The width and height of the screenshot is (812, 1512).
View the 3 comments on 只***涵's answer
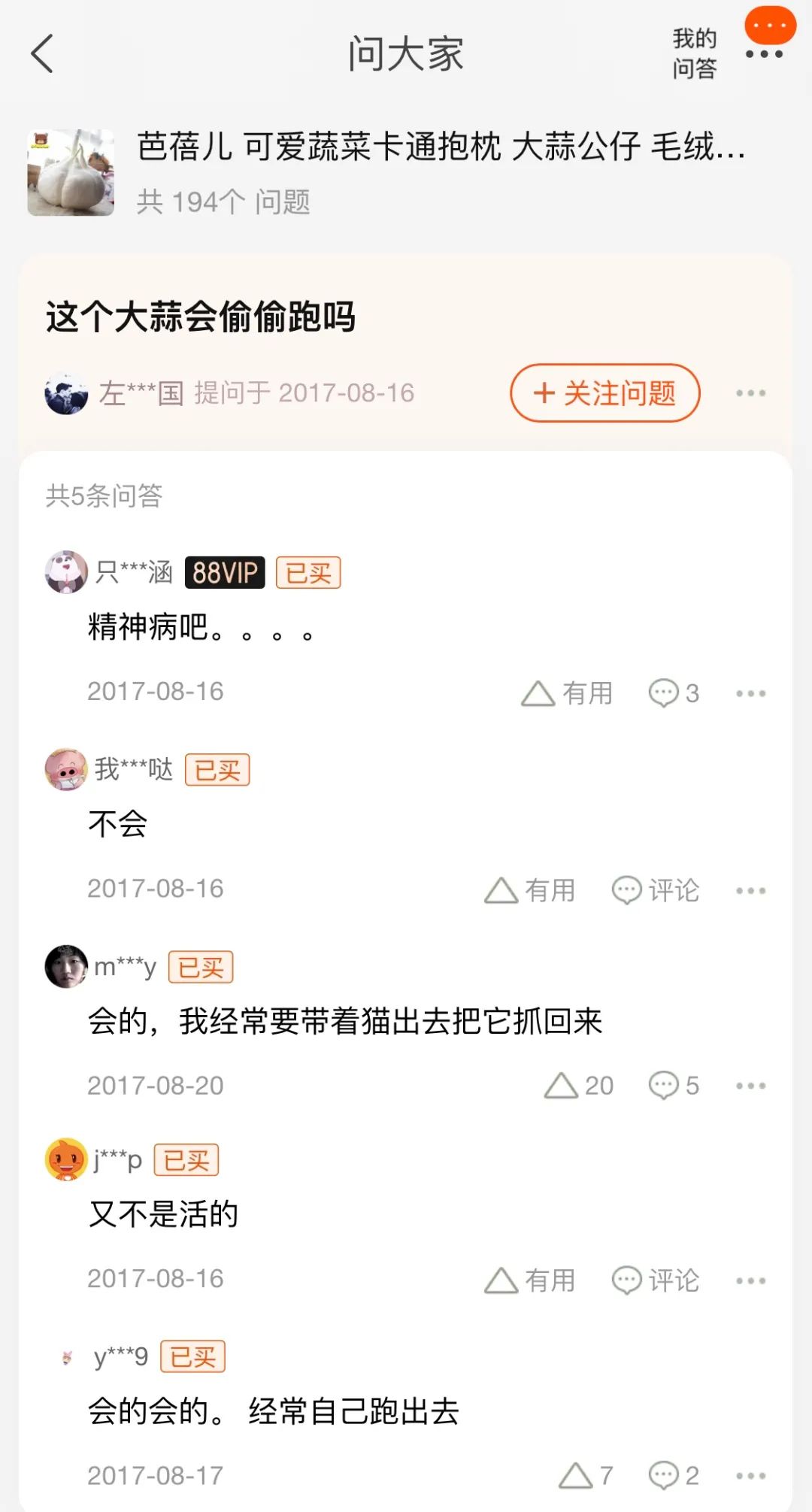[x=674, y=693]
